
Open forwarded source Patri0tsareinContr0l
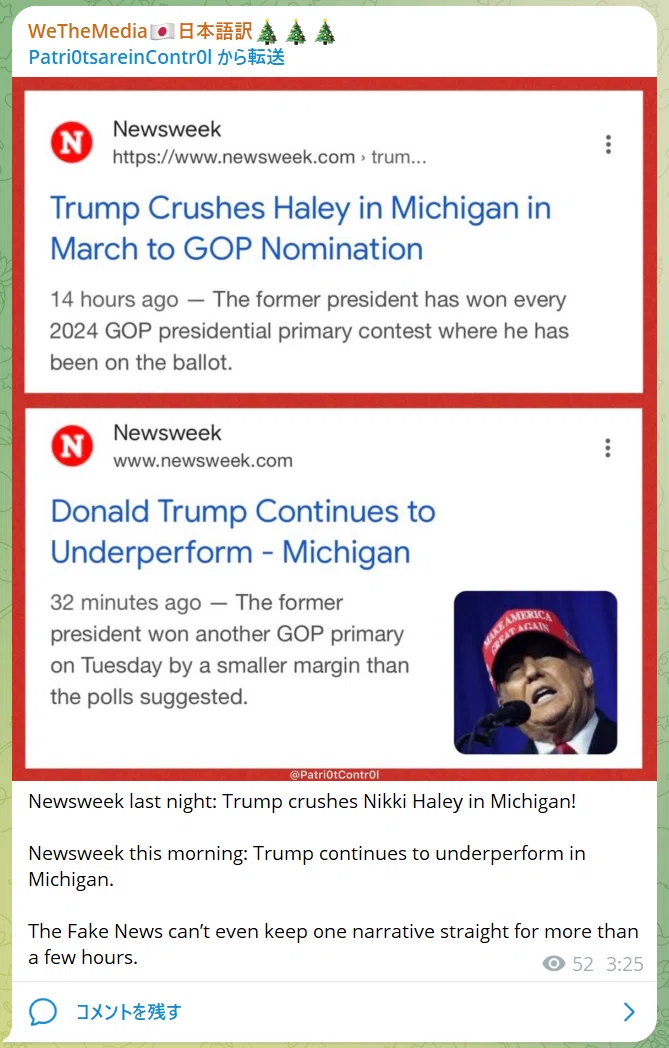click(x=120, y=57)
